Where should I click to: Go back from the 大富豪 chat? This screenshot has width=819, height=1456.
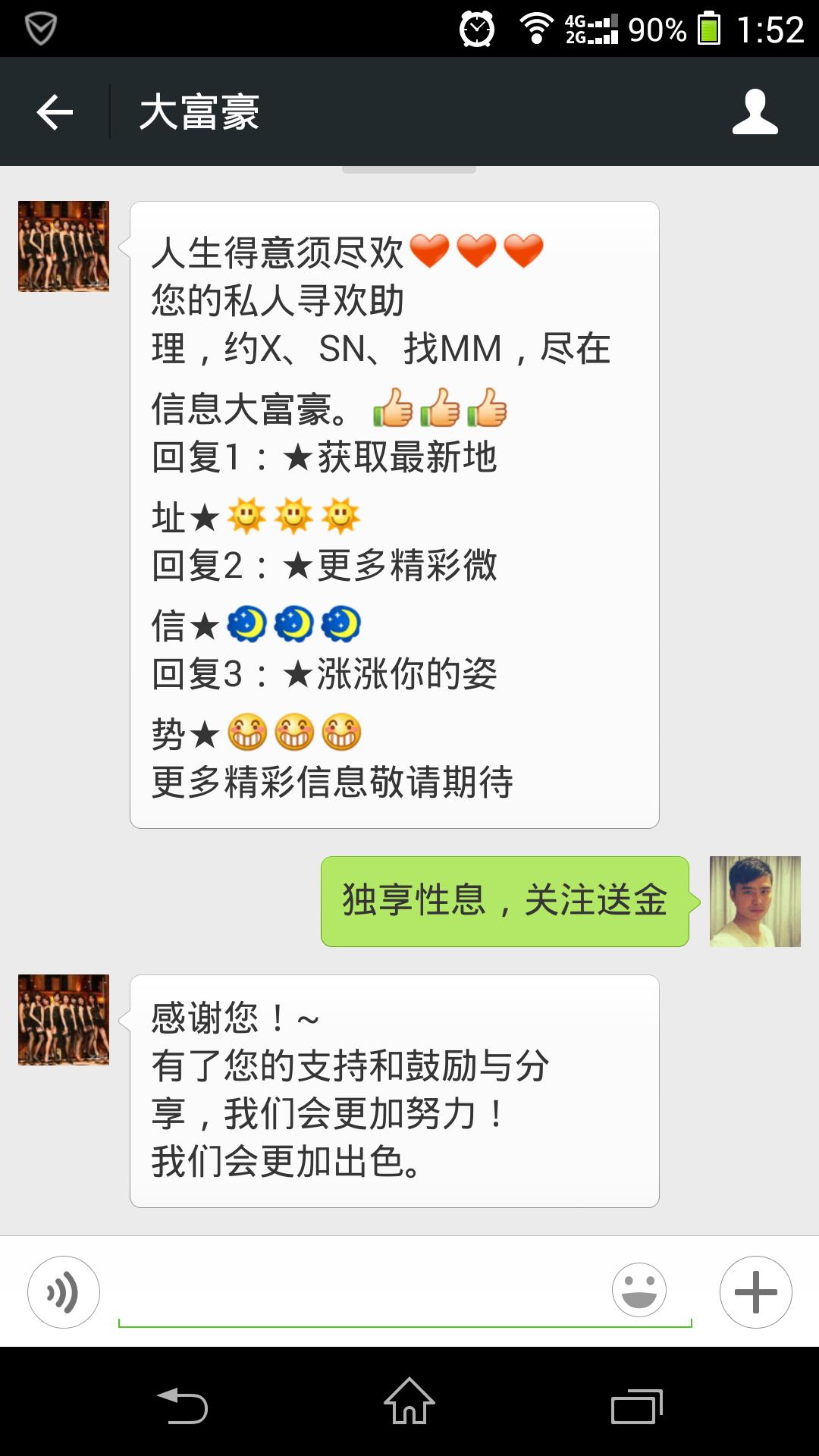click(55, 112)
